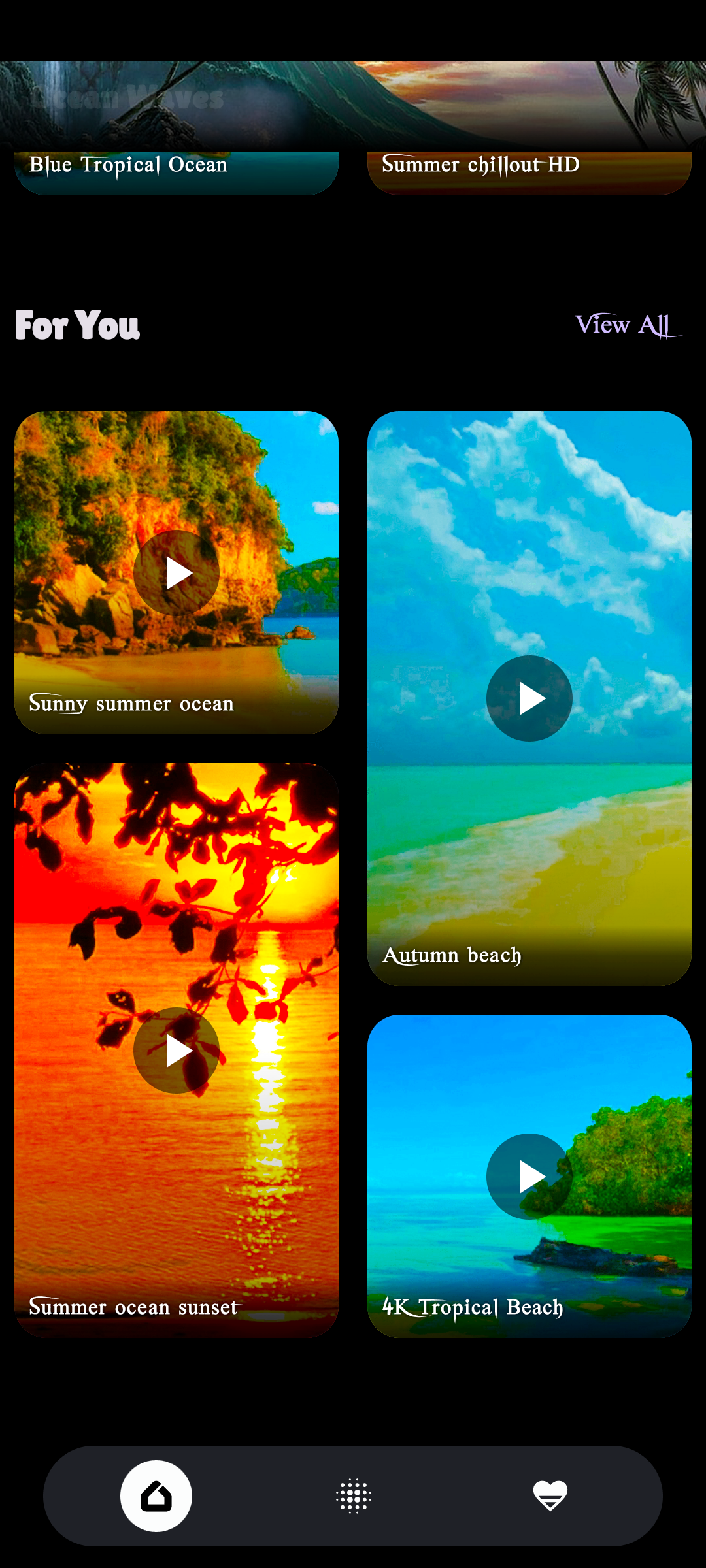The image size is (706, 1568).
Task: Open Summer chillout HD card
Action: tap(529, 167)
